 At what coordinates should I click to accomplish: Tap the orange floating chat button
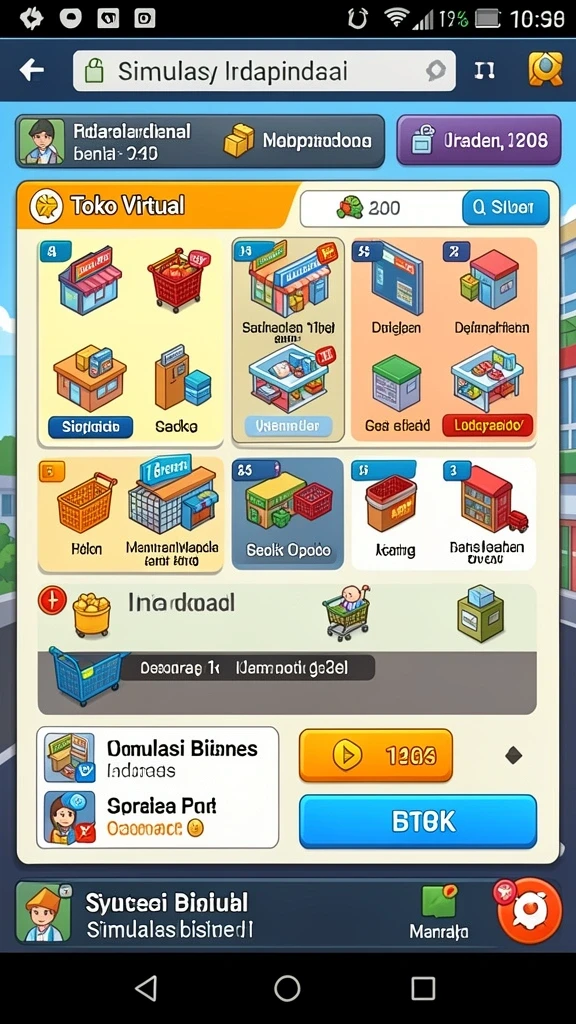pos(529,911)
